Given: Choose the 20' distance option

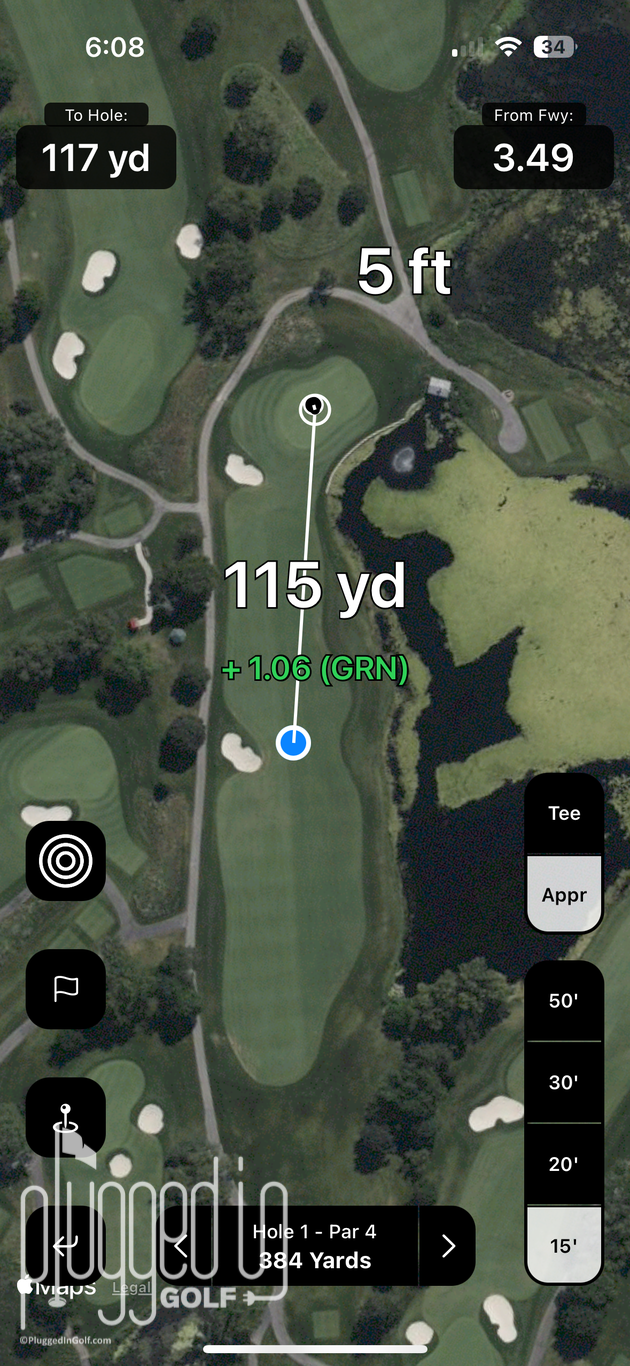Looking at the screenshot, I should [564, 1163].
